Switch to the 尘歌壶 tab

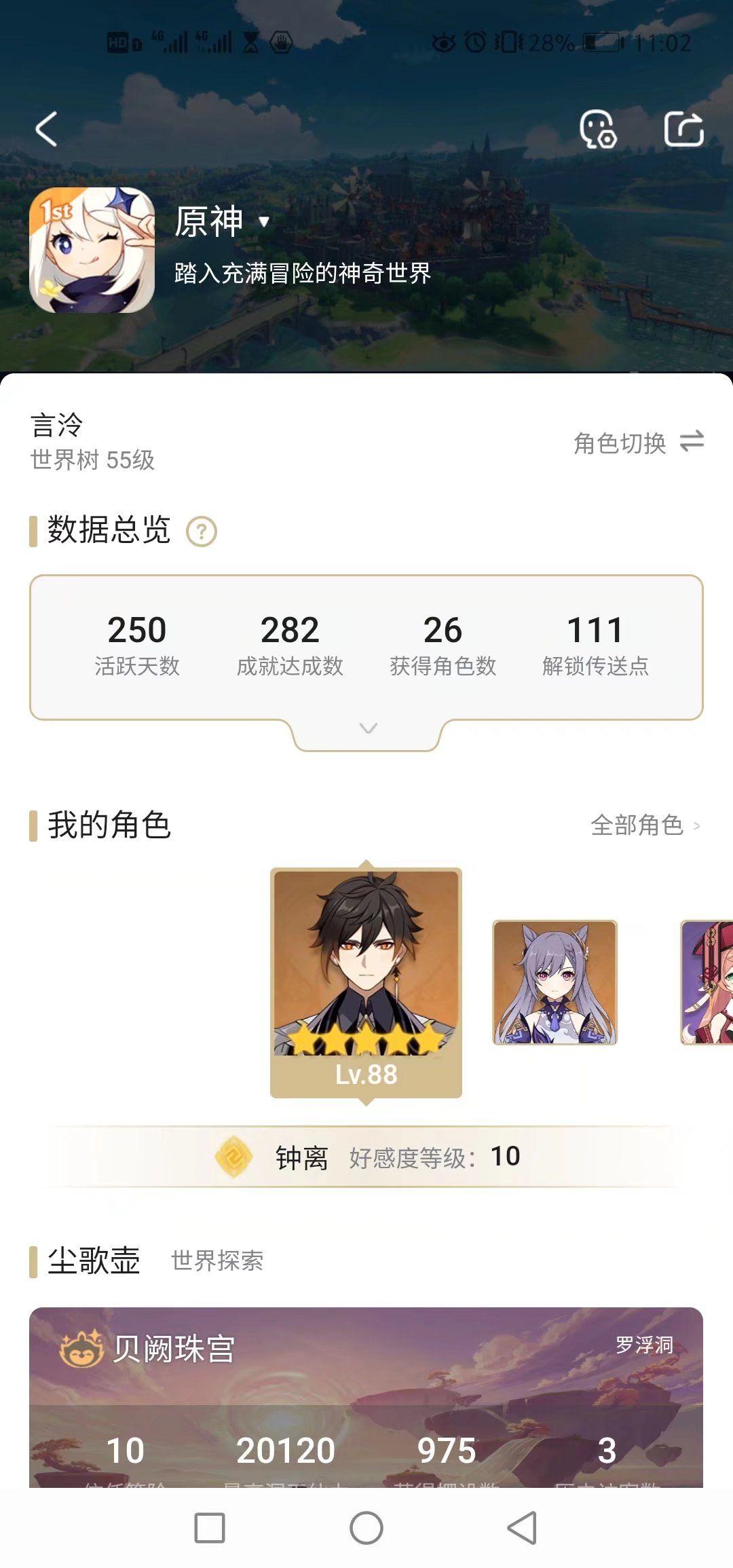(94, 1261)
